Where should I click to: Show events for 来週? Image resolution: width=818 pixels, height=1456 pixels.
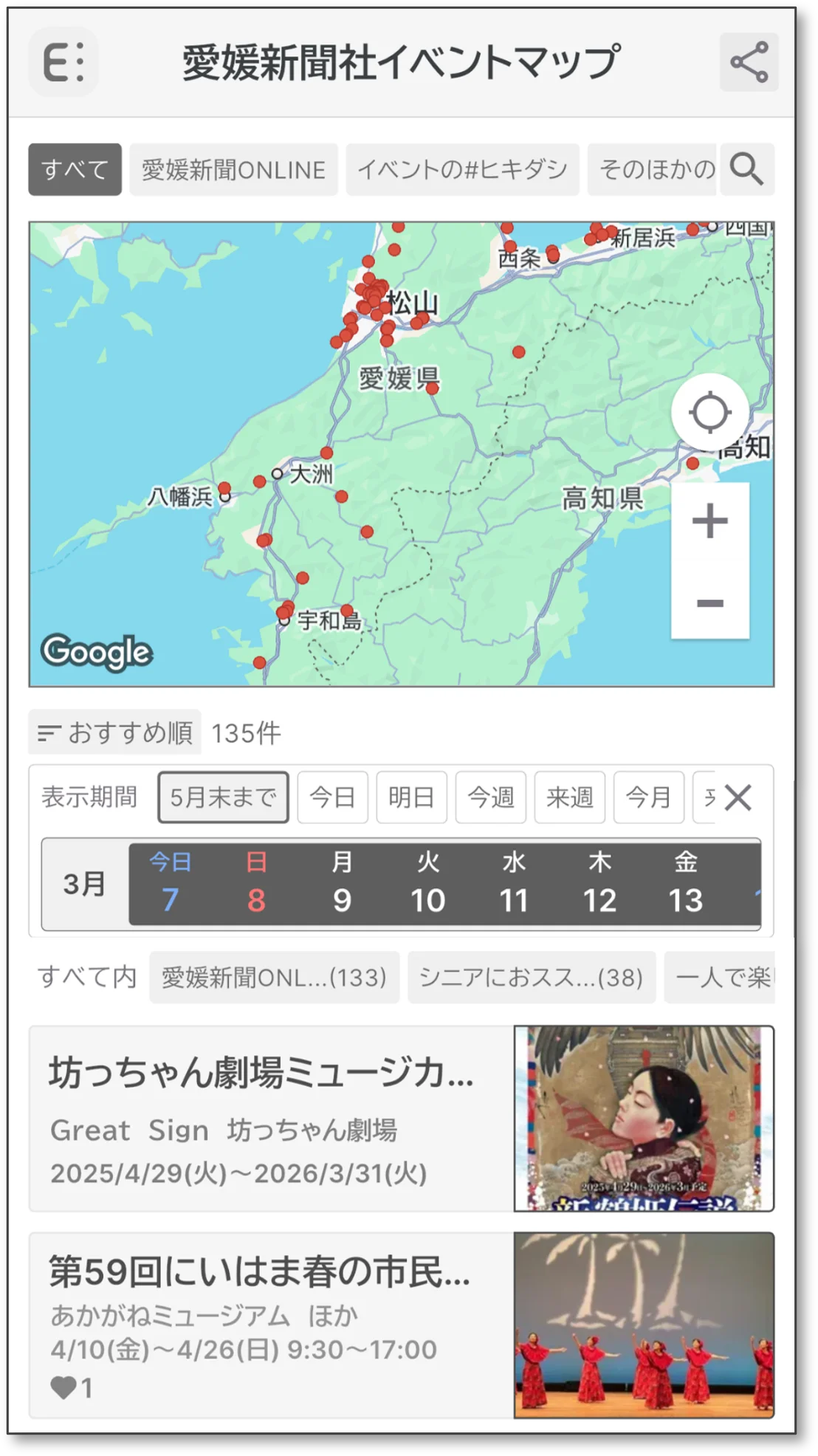[x=569, y=797]
